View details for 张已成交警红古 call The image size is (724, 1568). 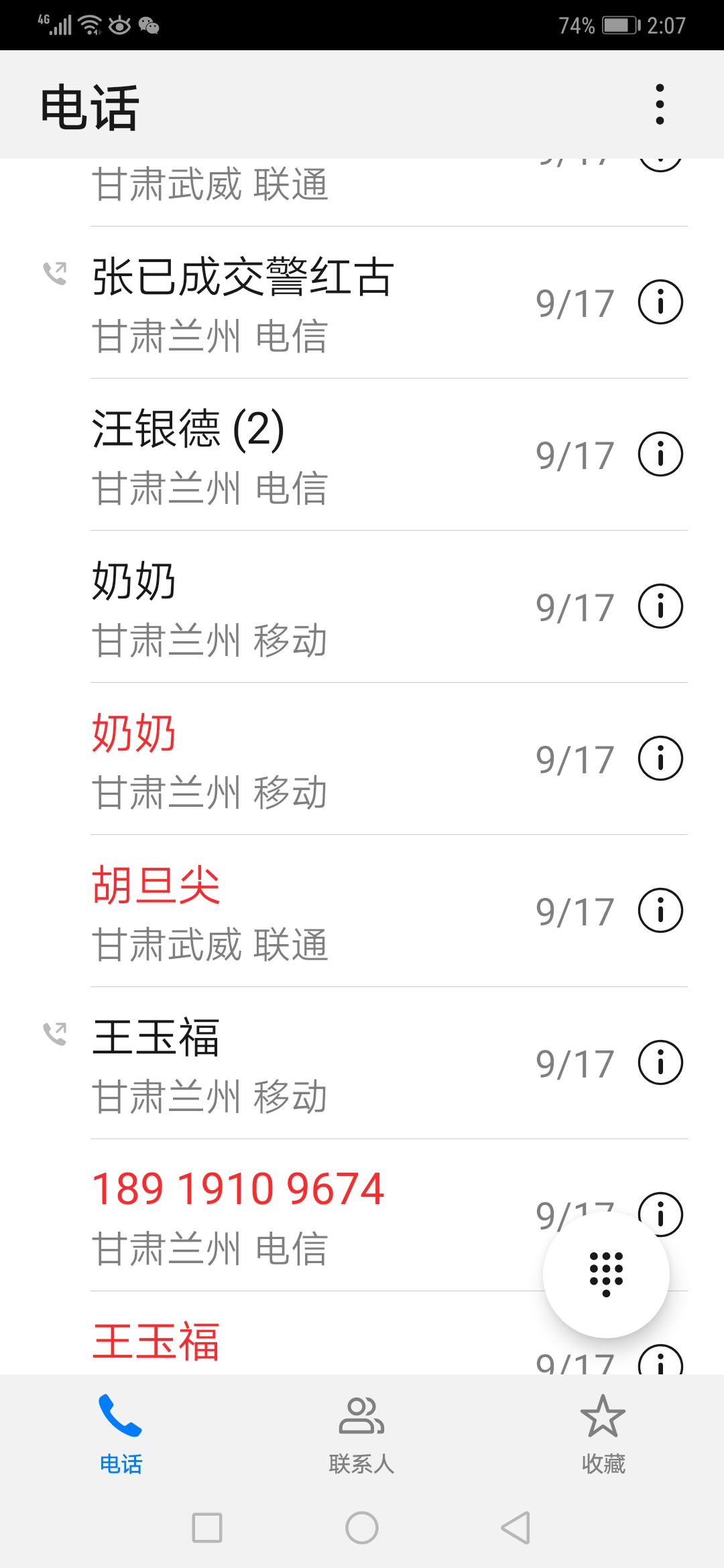(660, 302)
